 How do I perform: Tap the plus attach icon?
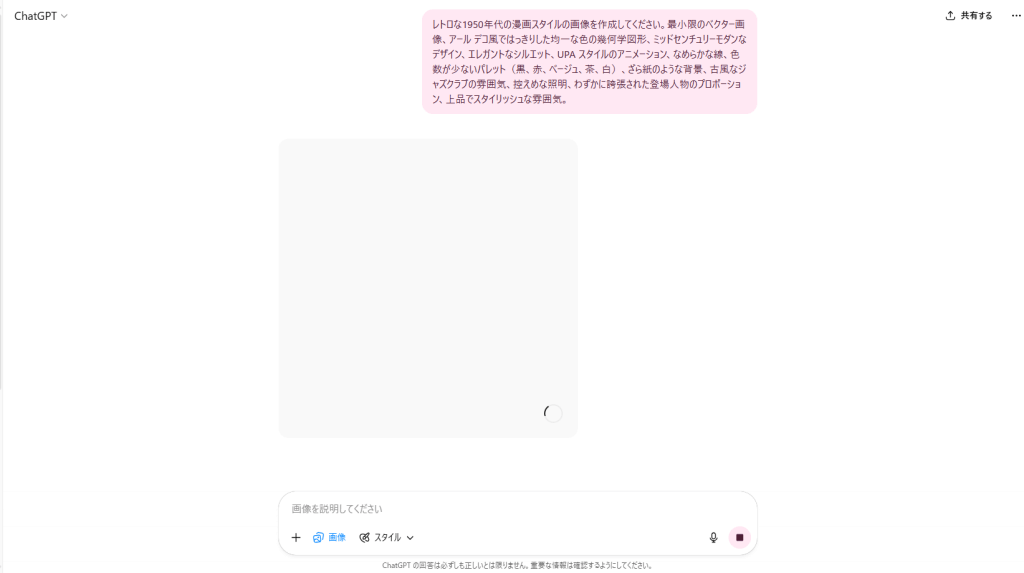click(x=296, y=538)
